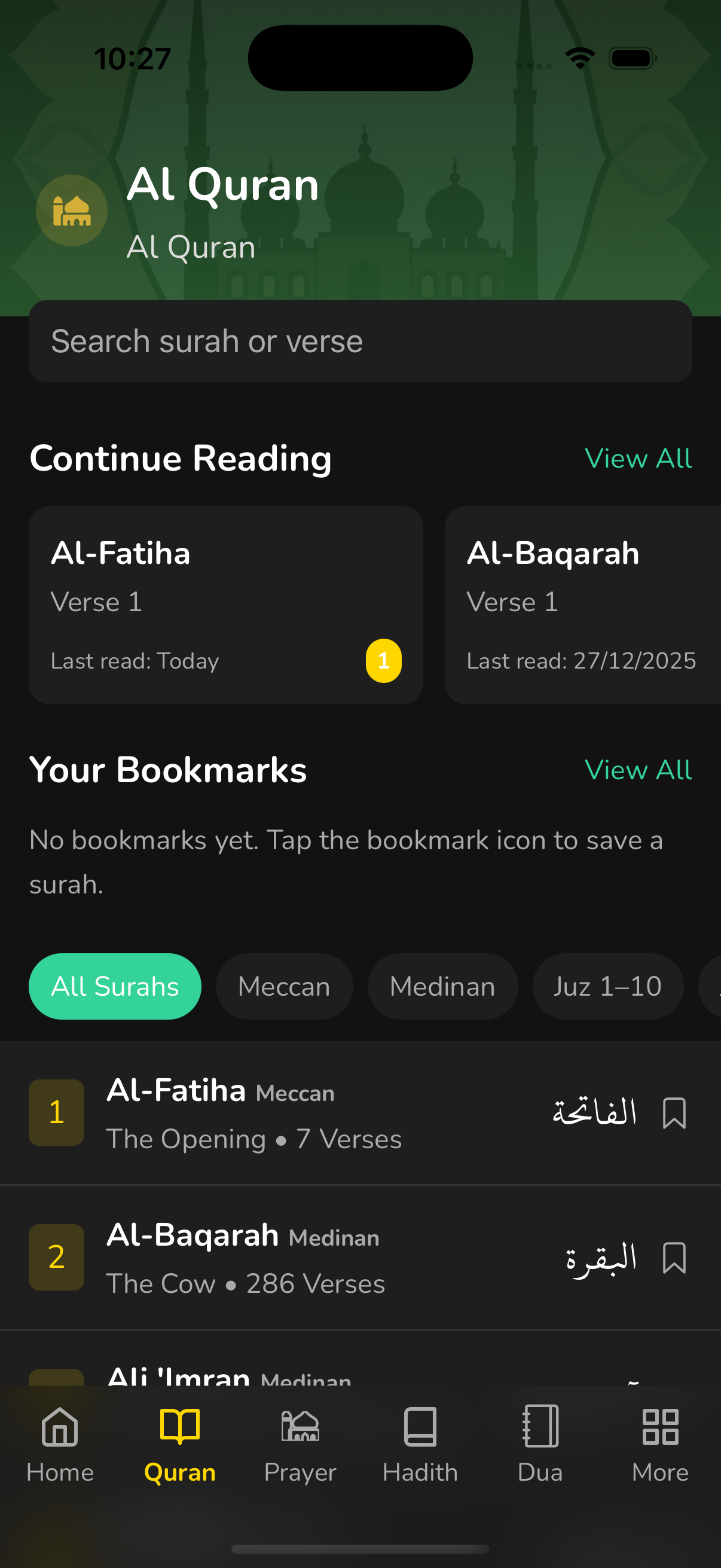Tap the Al Quran mosque logo at top

click(x=72, y=210)
